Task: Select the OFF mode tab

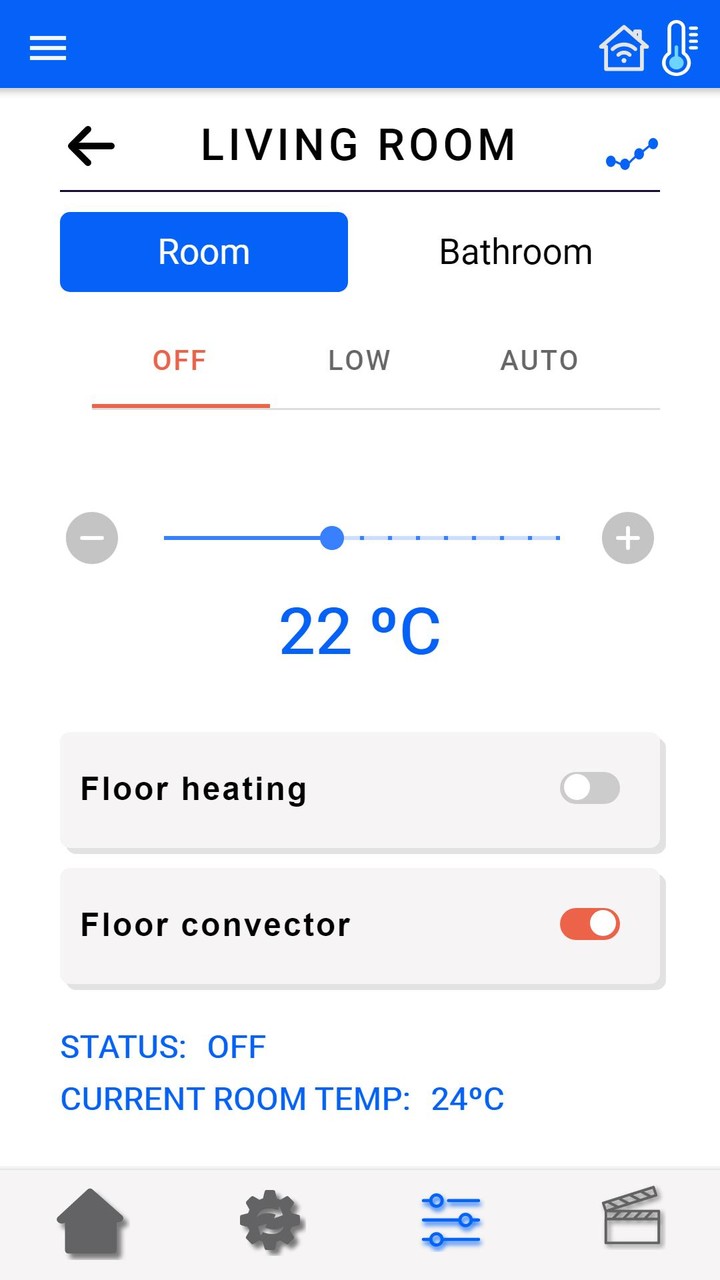Action: [x=180, y=361]
